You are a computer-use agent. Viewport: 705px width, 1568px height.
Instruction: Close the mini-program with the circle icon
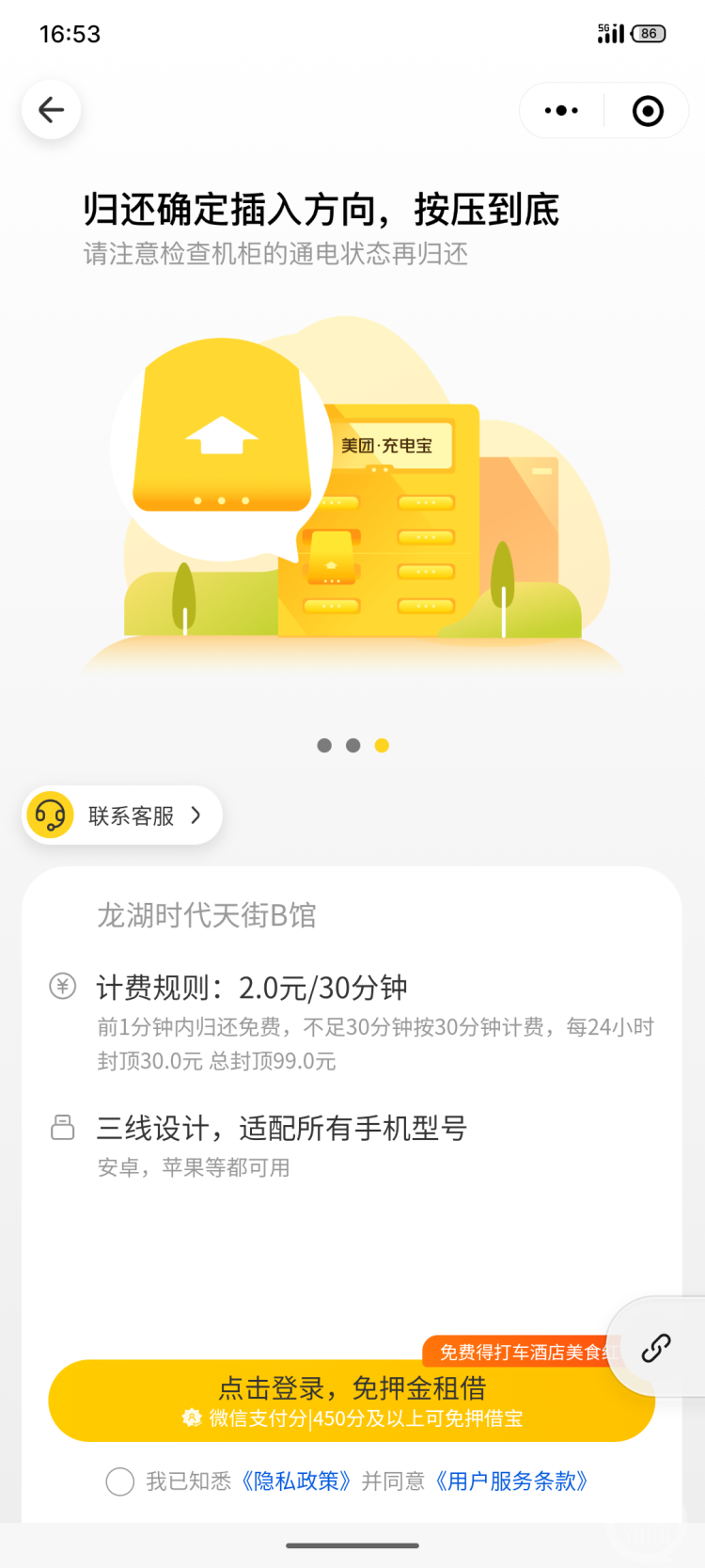648,111
